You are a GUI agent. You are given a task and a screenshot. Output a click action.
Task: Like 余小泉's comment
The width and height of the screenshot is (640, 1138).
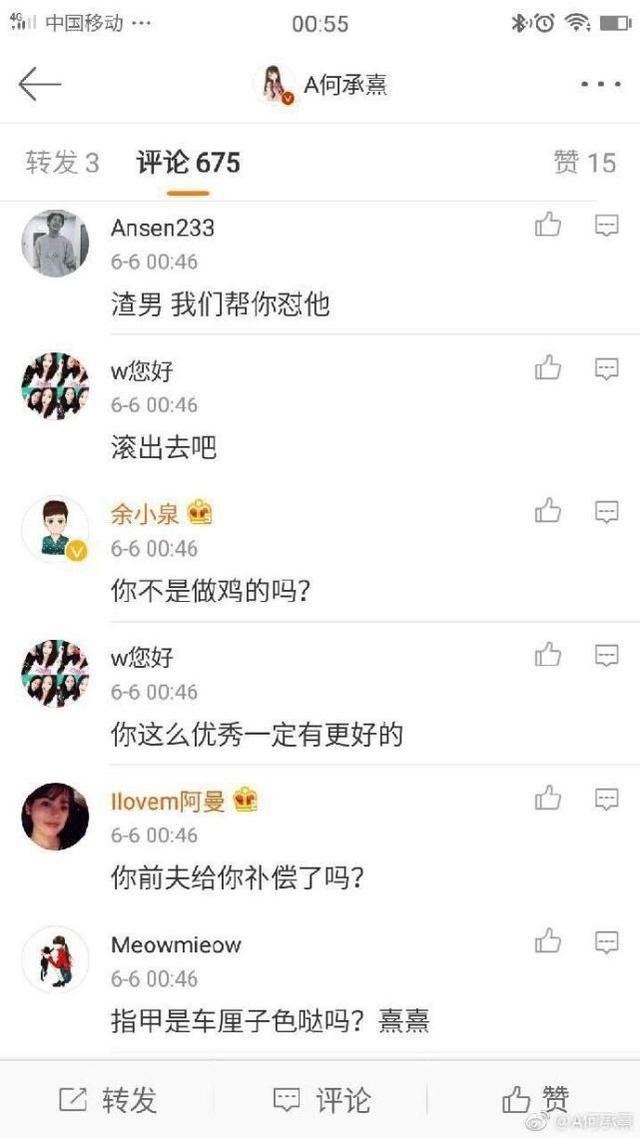point(548,512)
